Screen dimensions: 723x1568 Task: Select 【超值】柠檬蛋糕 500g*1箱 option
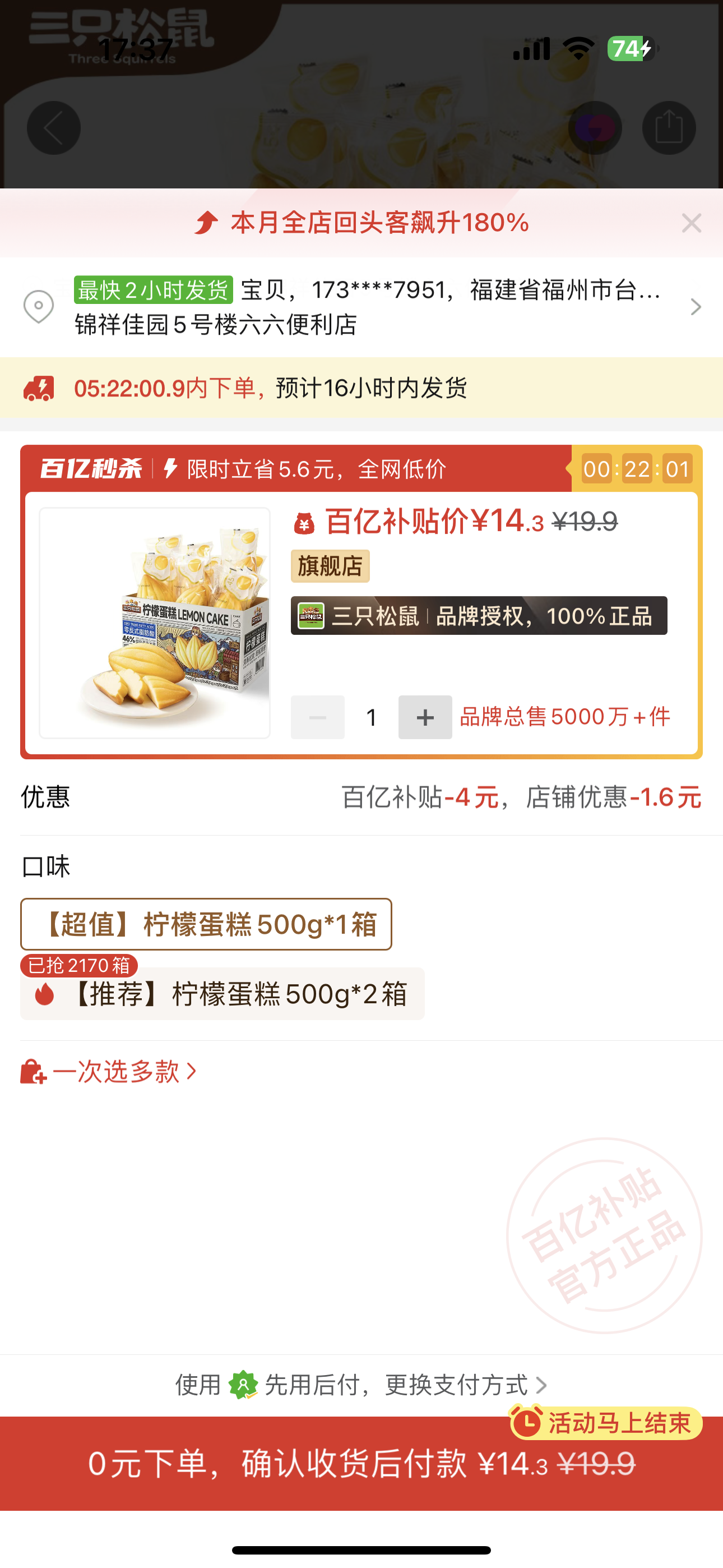[206, 924]
